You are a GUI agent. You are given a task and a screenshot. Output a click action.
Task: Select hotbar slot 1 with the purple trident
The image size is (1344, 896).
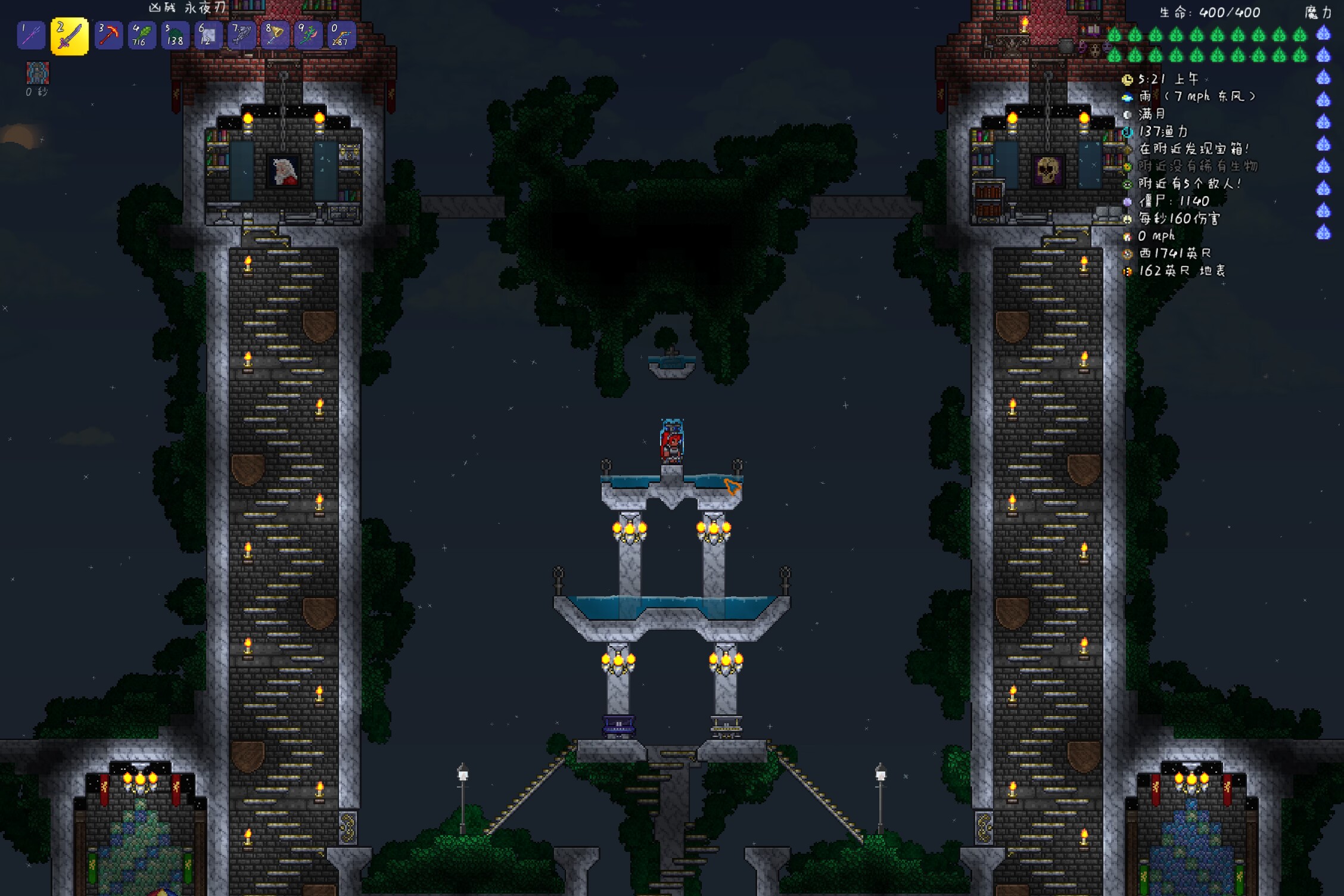(x=32, y=35)
